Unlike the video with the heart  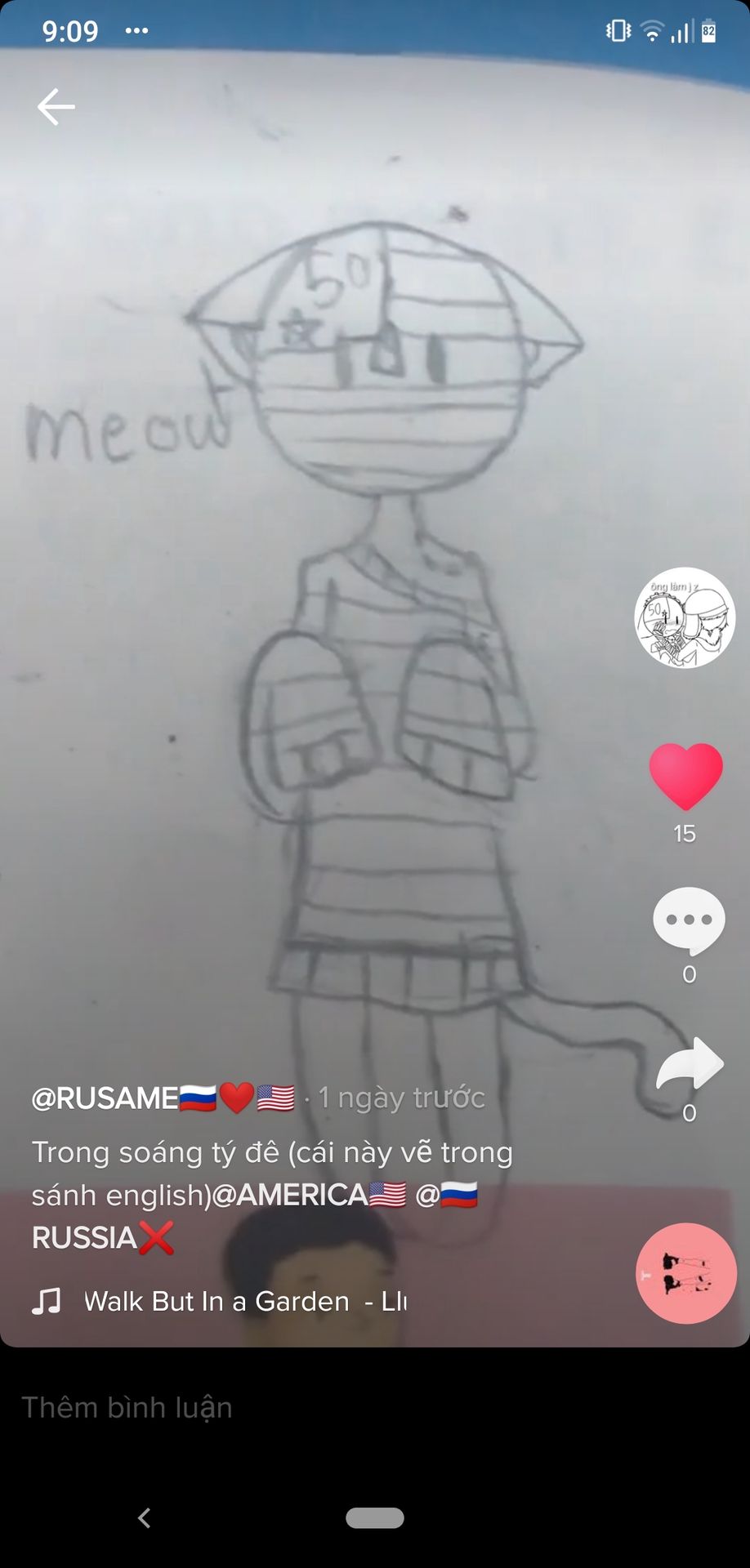coord(685,776)
